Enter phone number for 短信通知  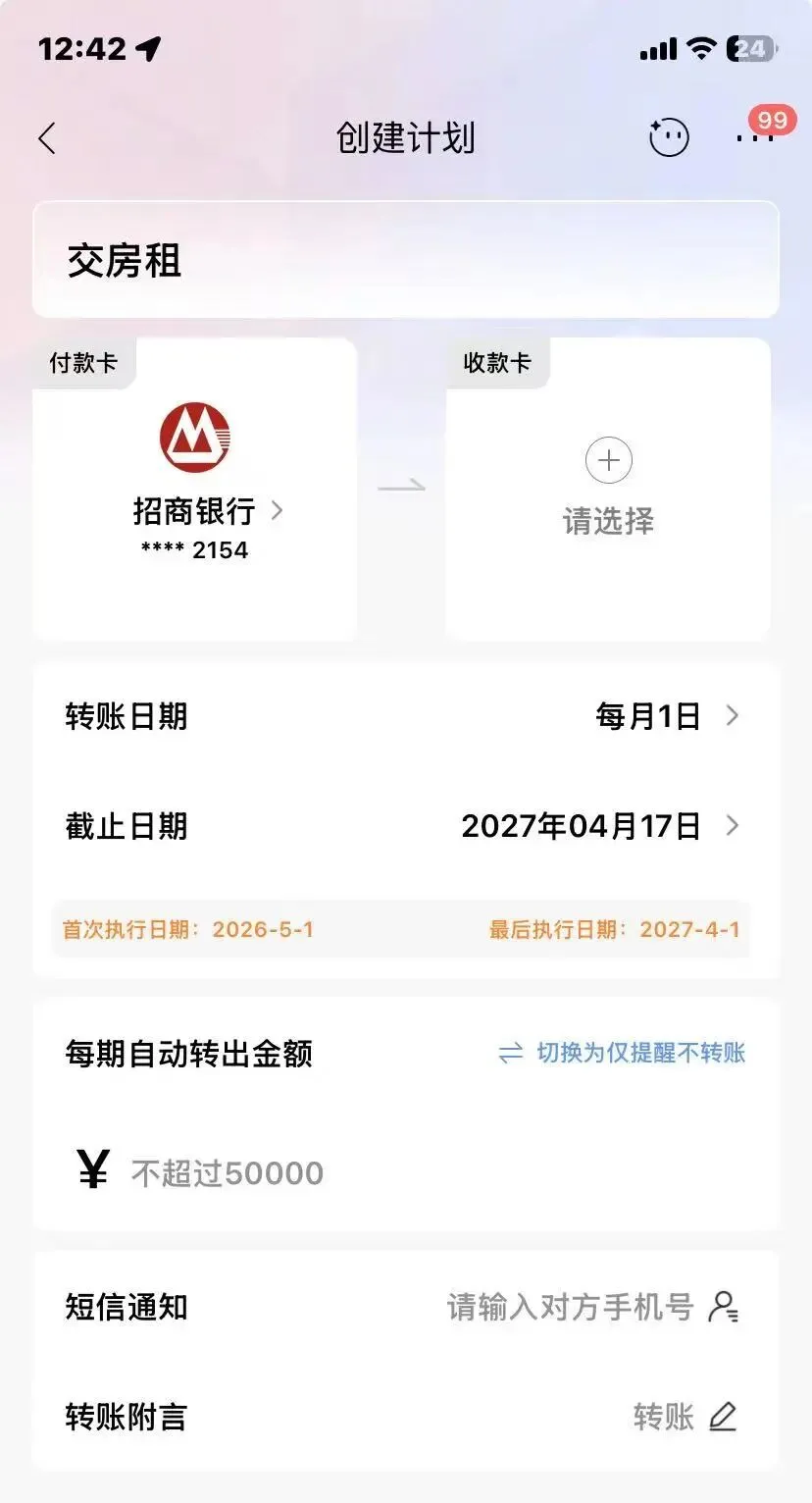point(570,1307)
